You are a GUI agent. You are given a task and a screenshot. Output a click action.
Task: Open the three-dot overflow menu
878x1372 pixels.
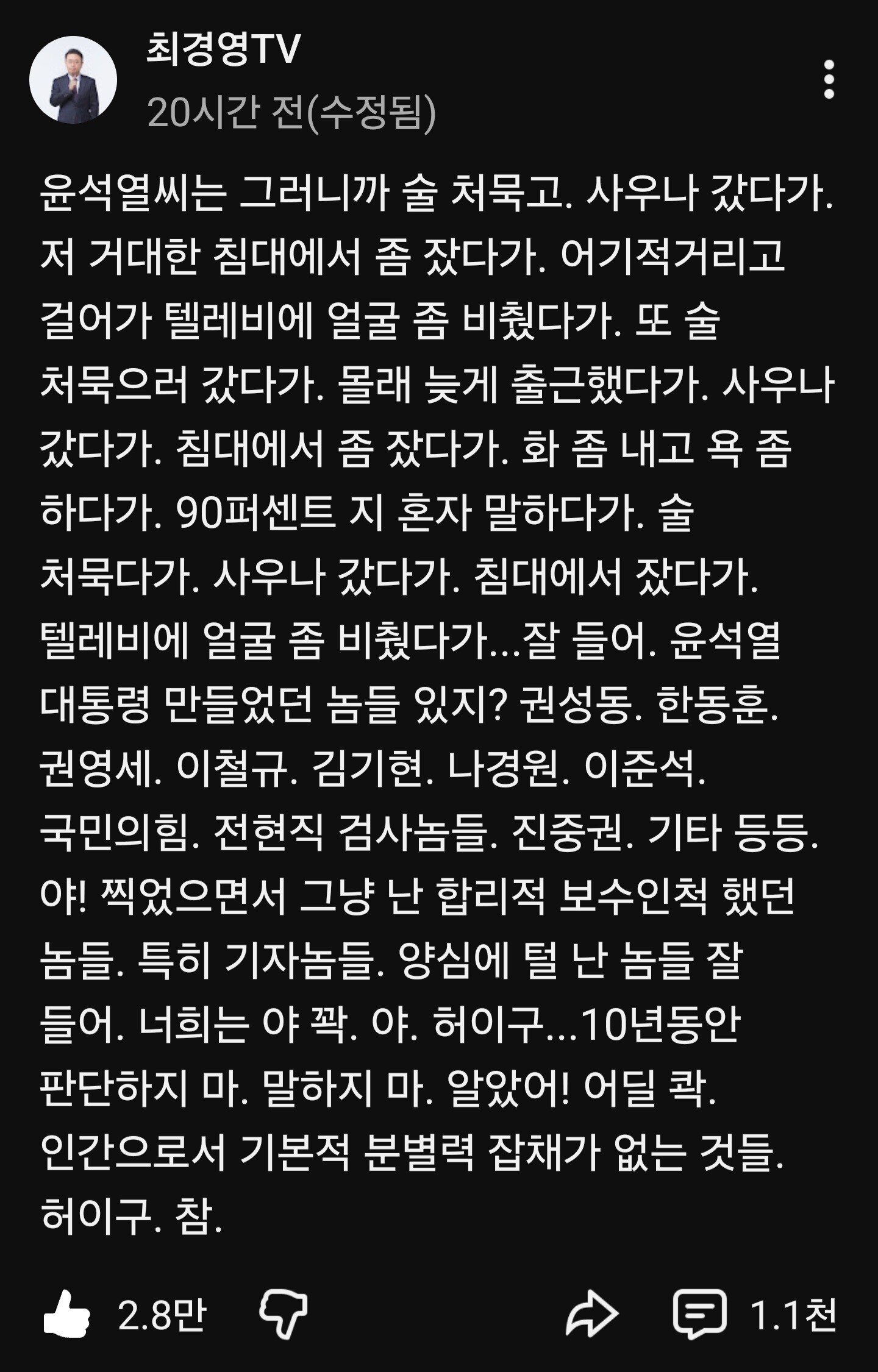point(829,80)
